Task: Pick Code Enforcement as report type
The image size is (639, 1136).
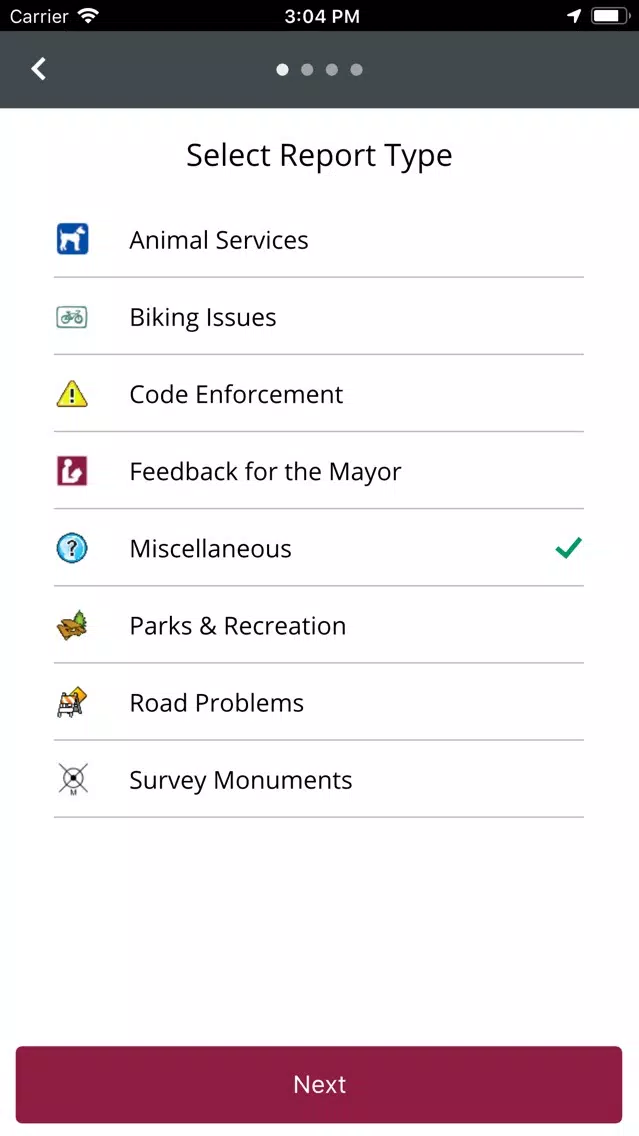Action: coord(319,393)
